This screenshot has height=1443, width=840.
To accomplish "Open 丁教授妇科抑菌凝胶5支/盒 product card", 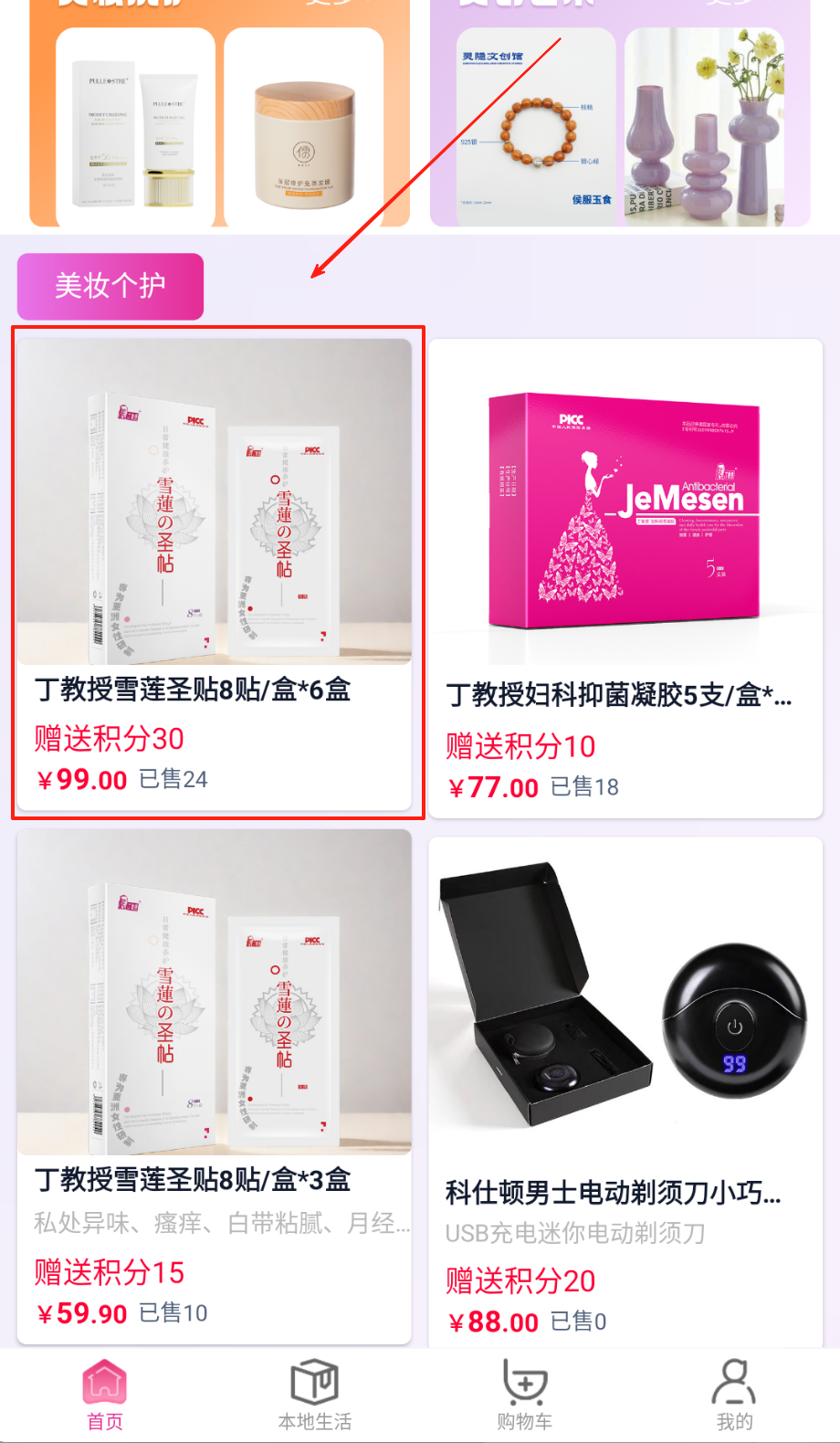I will pos(625,577).
